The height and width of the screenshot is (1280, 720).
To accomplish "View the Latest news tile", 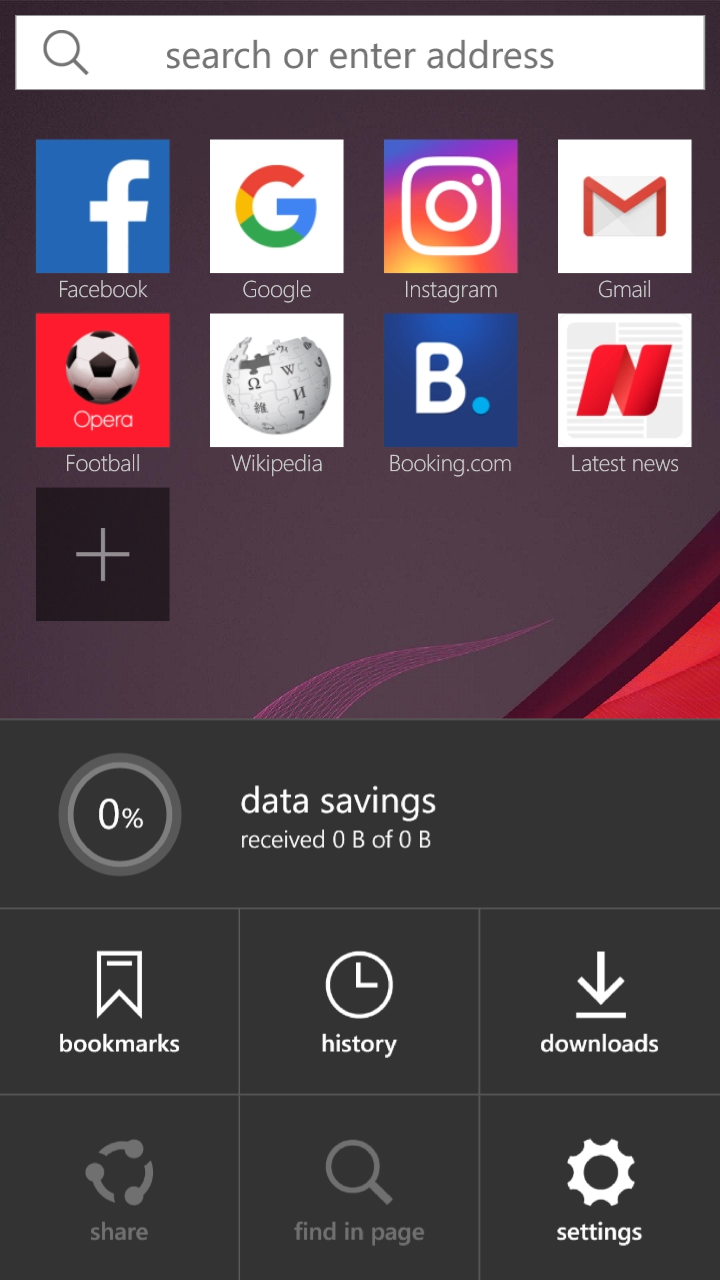I will [x=625, y=381].
